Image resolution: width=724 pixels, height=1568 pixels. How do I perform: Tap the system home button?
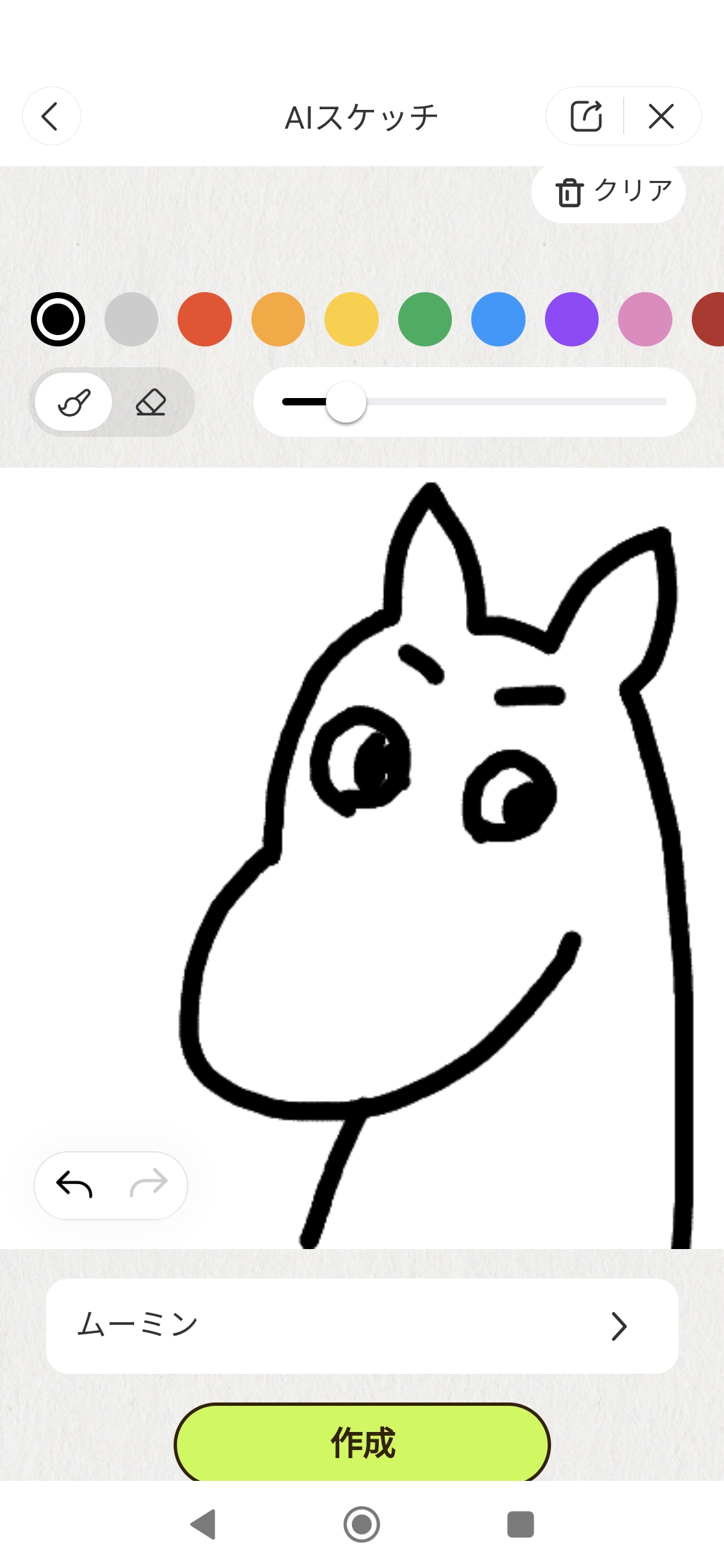pyautogui.click(x=362, y=1524)
